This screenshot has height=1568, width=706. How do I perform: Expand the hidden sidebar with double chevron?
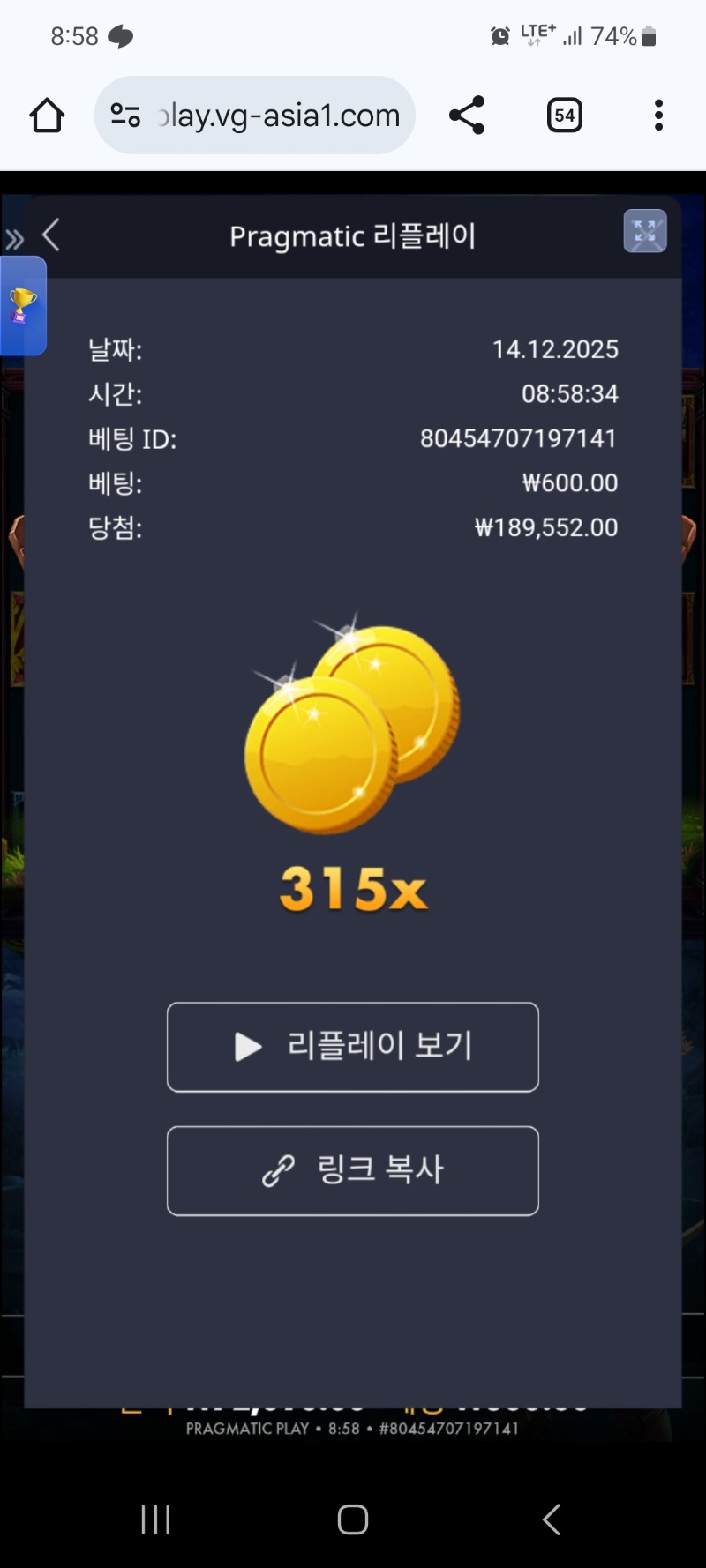pos(13,235)
